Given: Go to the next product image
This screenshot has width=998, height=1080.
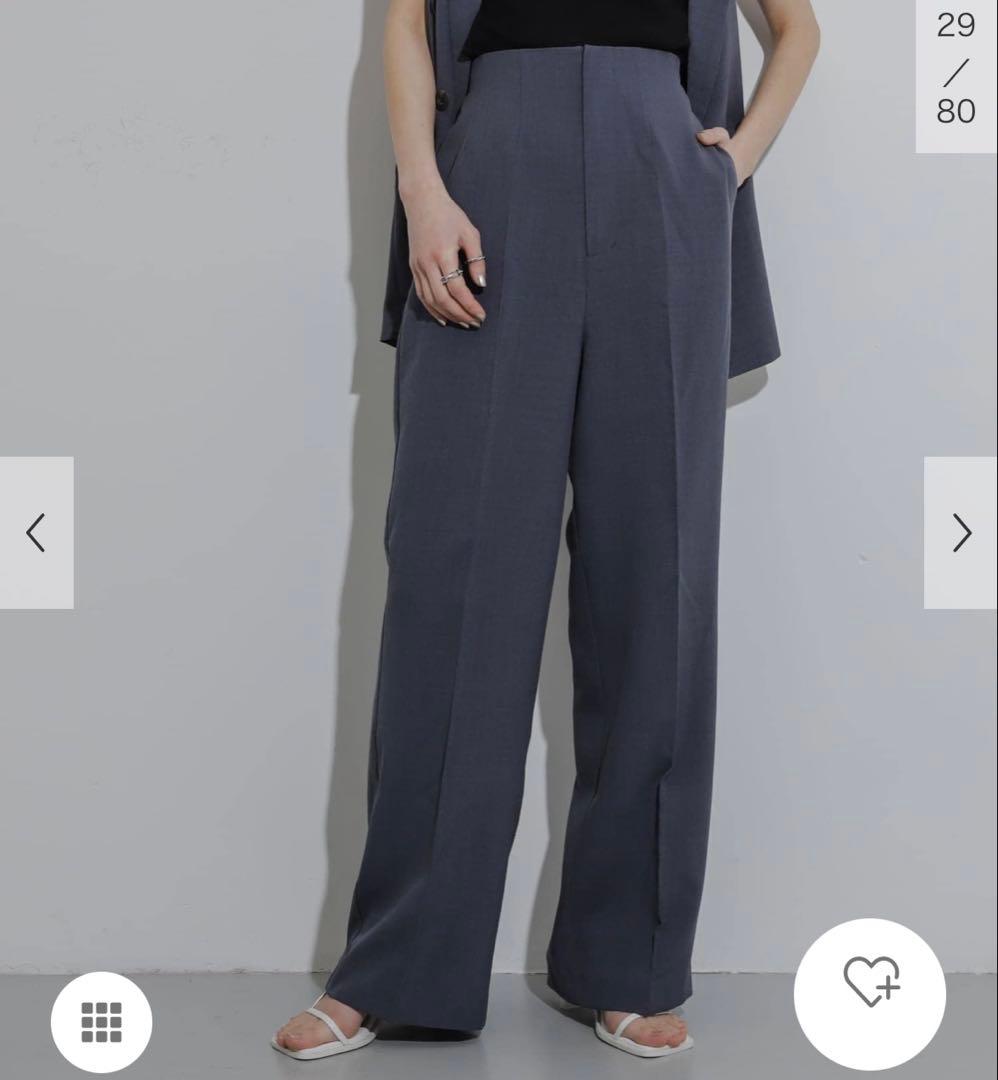Looking at the screenshot, I should (x=961, y=533).
